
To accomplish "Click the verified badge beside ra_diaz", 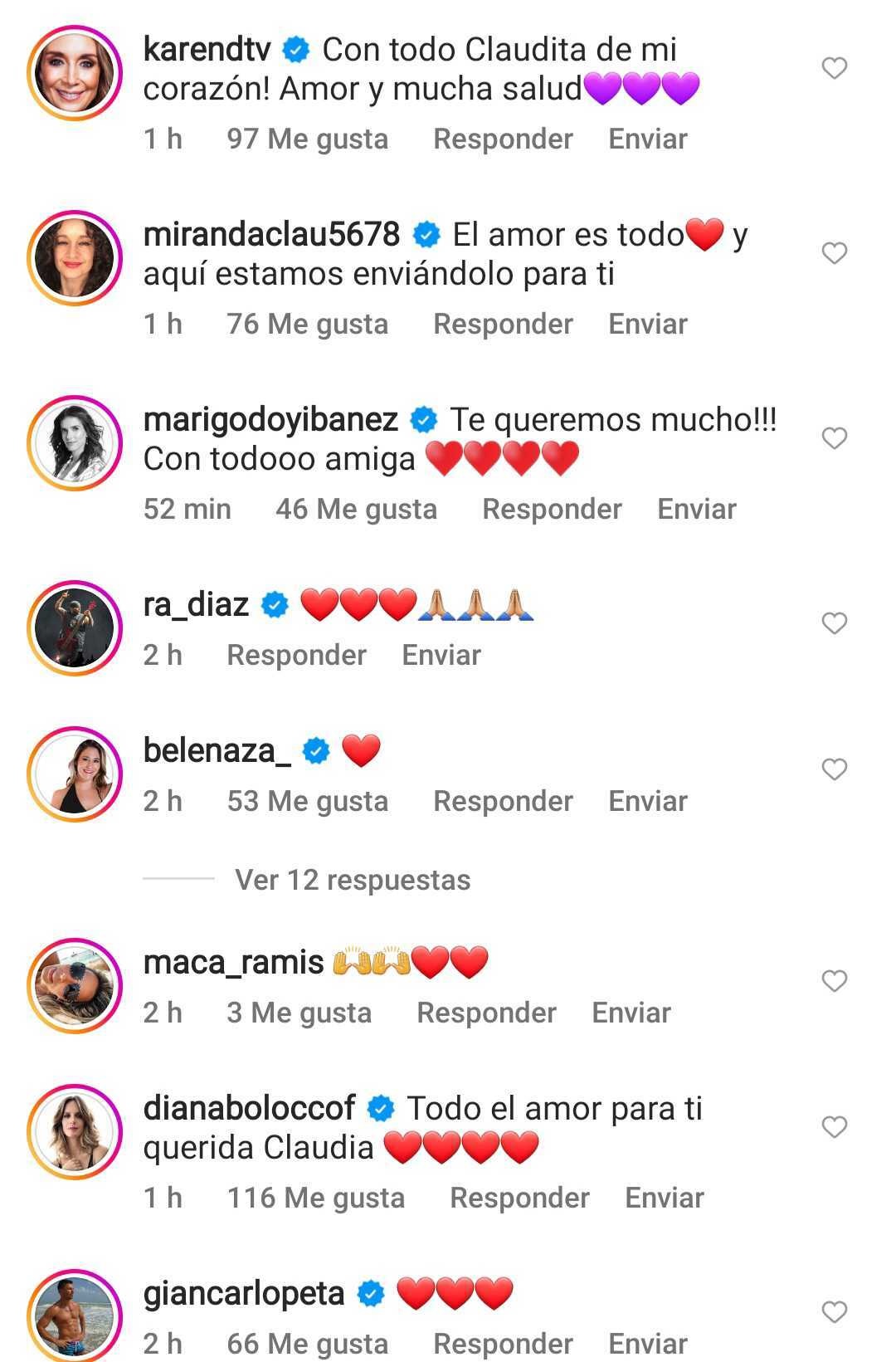I will click(x=273, y=603).
